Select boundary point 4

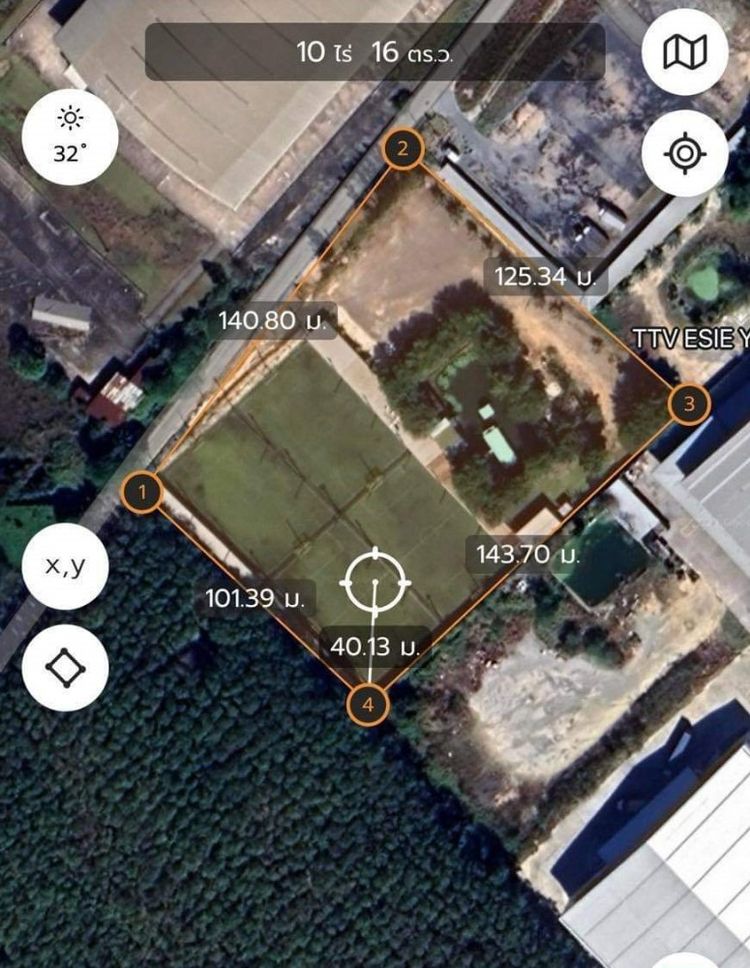[x=368, y=705]
